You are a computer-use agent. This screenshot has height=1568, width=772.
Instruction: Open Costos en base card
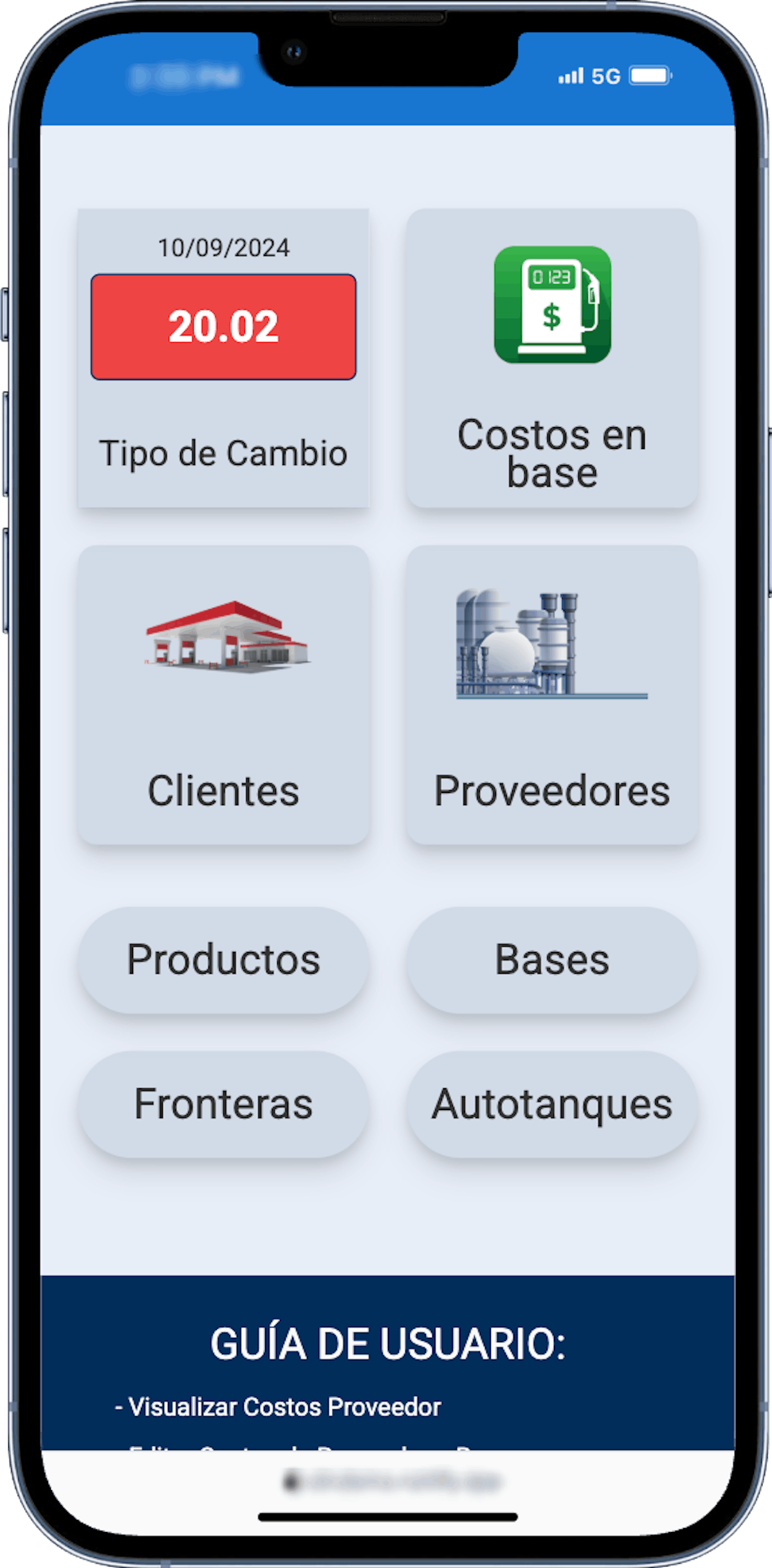tap(552, 358)
